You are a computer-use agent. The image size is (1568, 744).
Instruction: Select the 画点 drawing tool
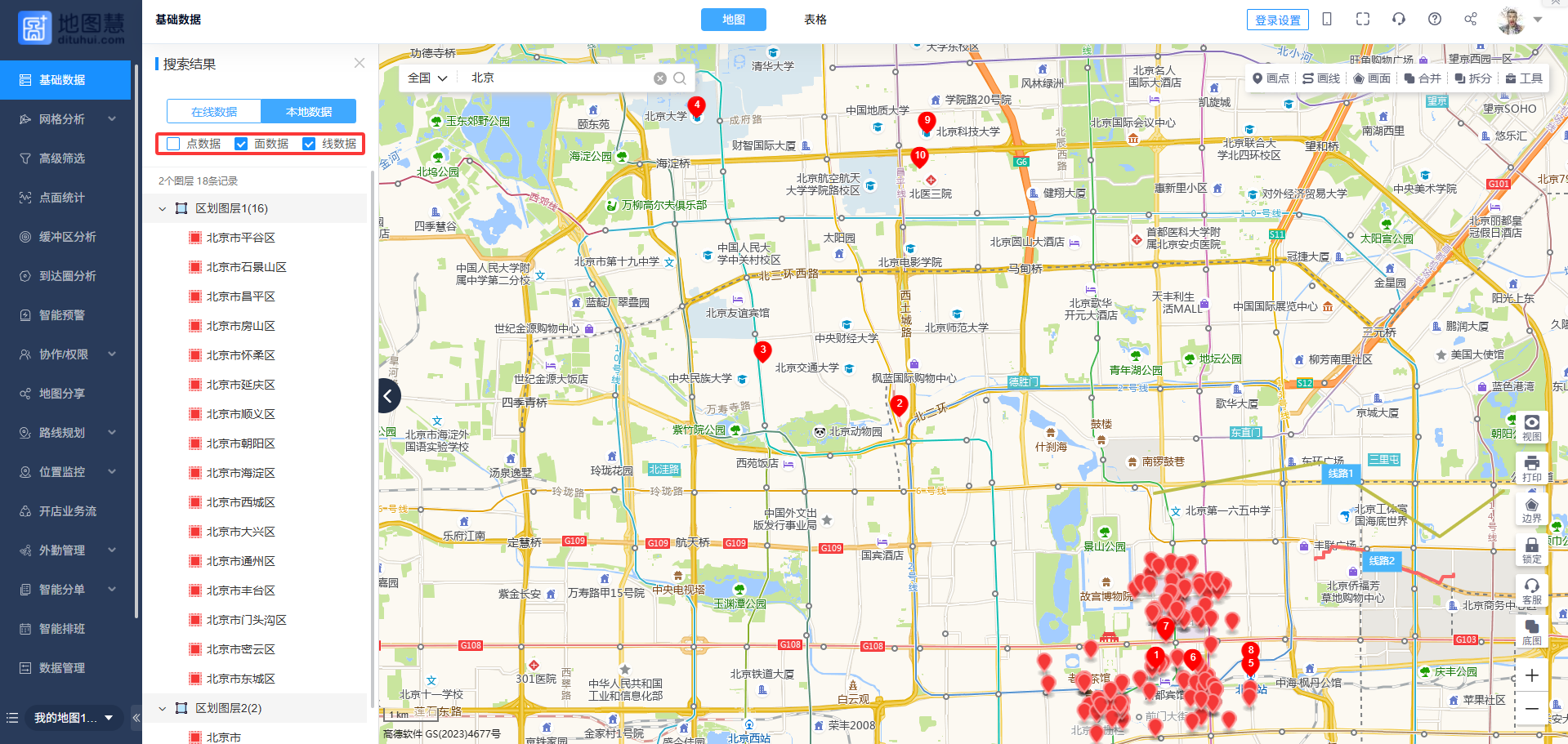click(x=1271, y=78)
